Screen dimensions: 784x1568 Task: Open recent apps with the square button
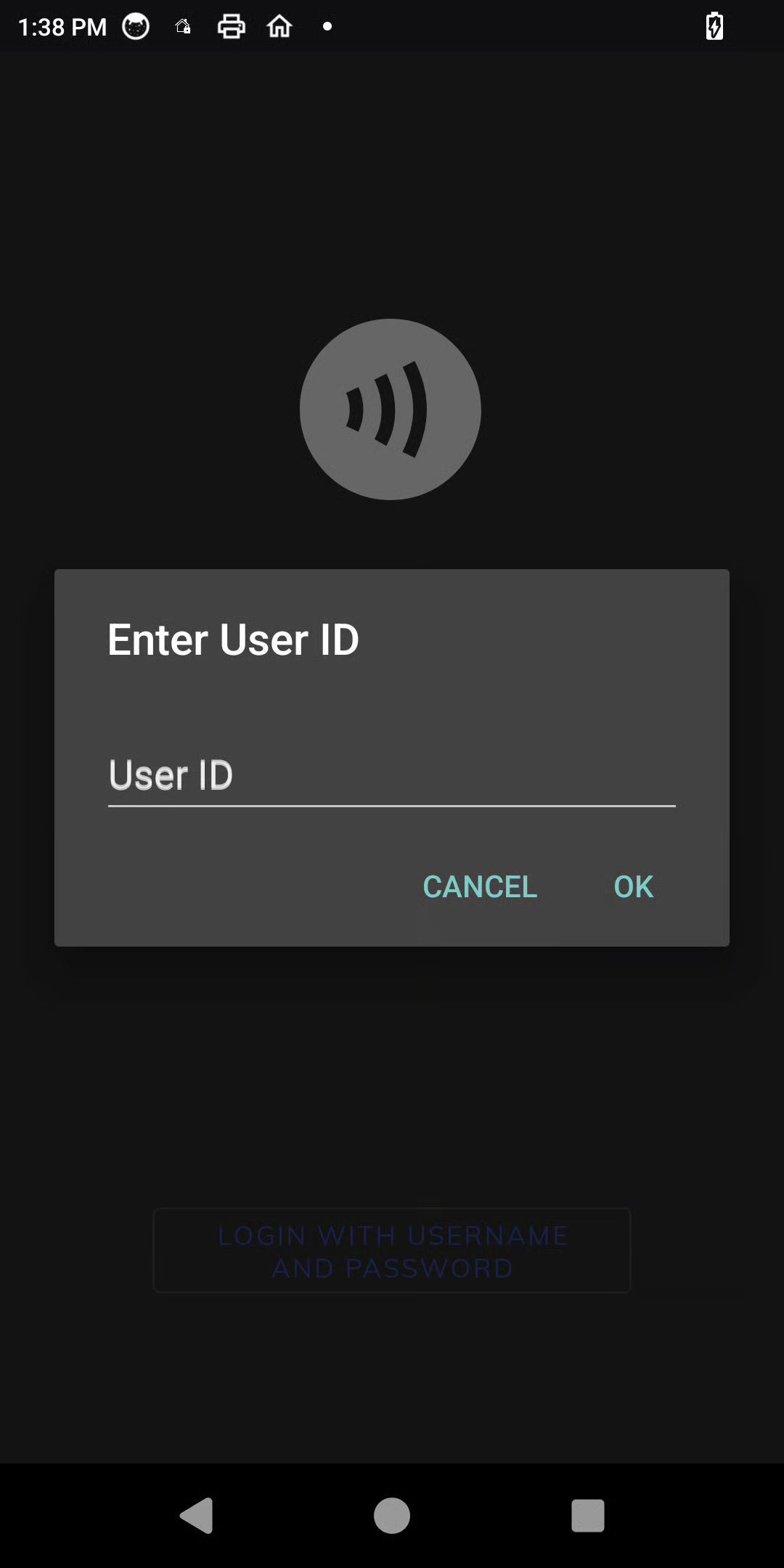587,1516
